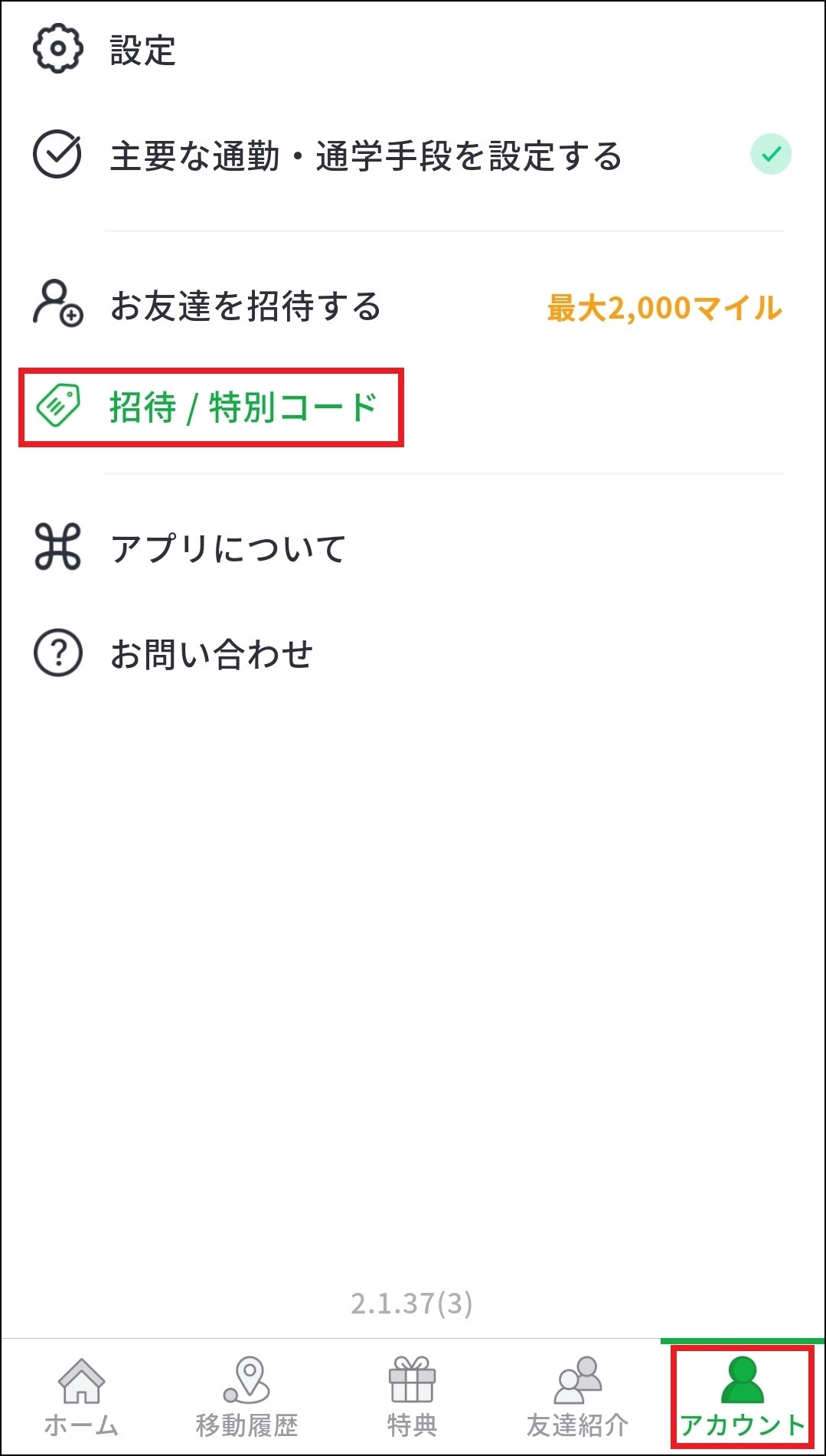The image size is (826, 1456).
Task: Open the 設定 settings row
Action: coord(142,51)
